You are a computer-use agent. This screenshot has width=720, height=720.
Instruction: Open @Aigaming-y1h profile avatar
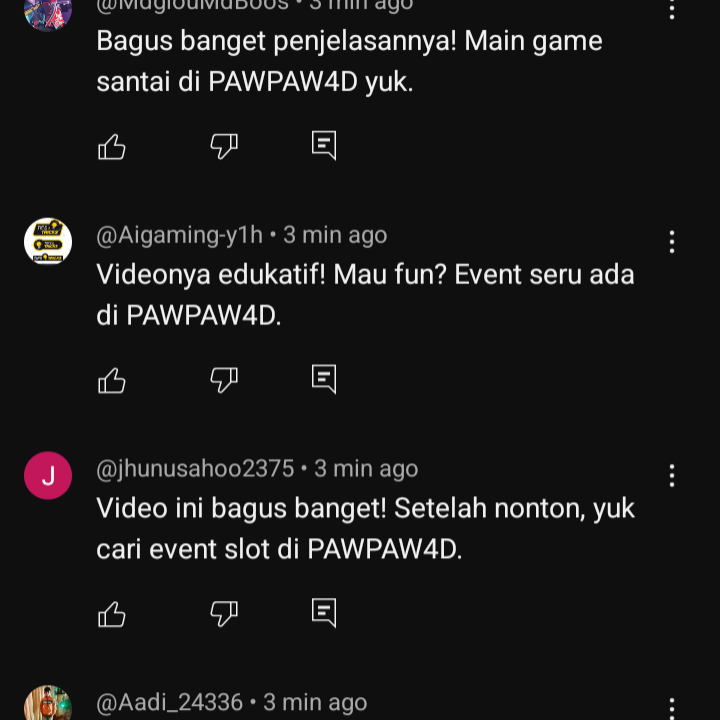pos(48,241)
